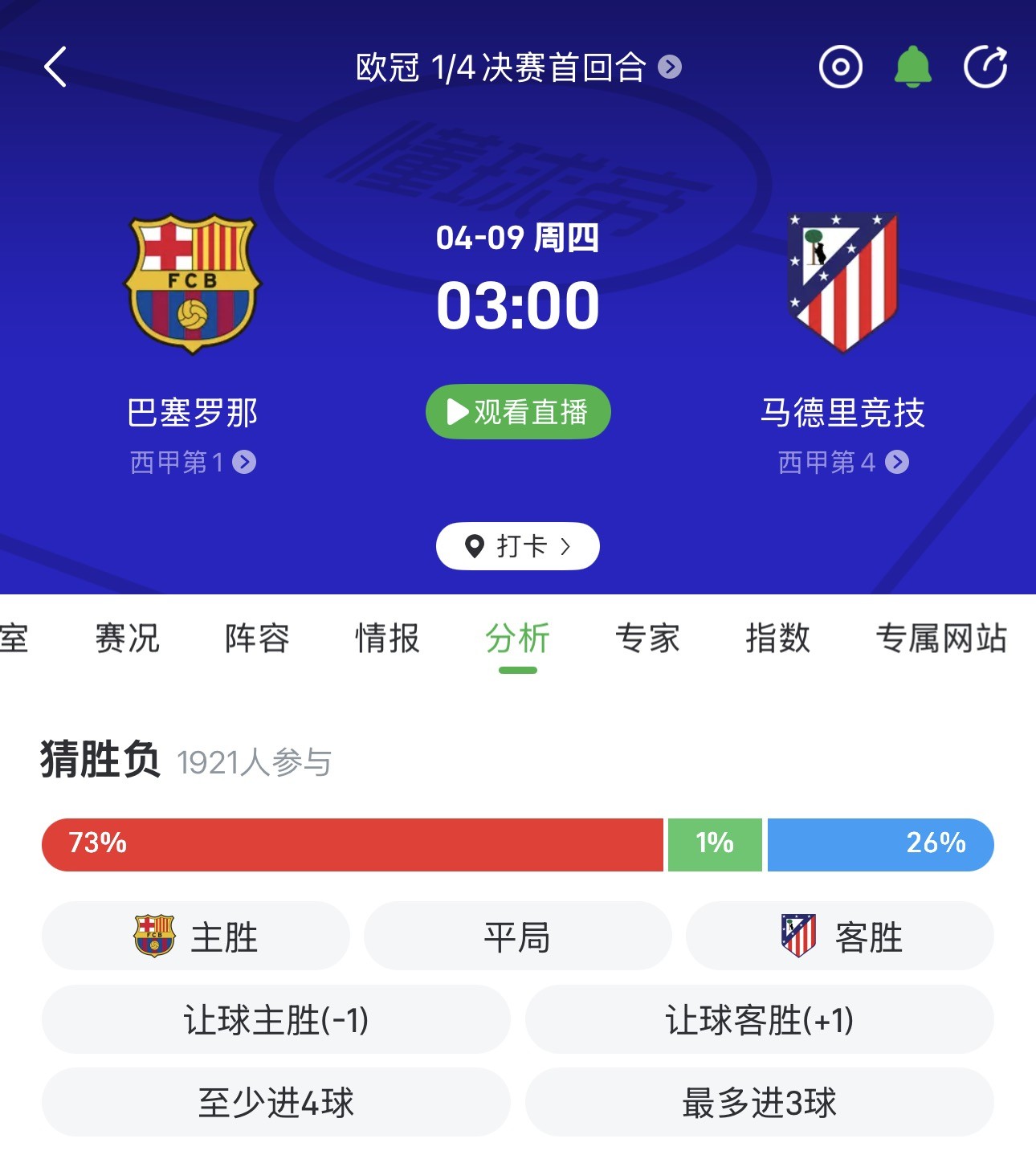Tap 观看直播 to watch the live stream
This screenshot has width=1036, height=1159.
(518, 412)
